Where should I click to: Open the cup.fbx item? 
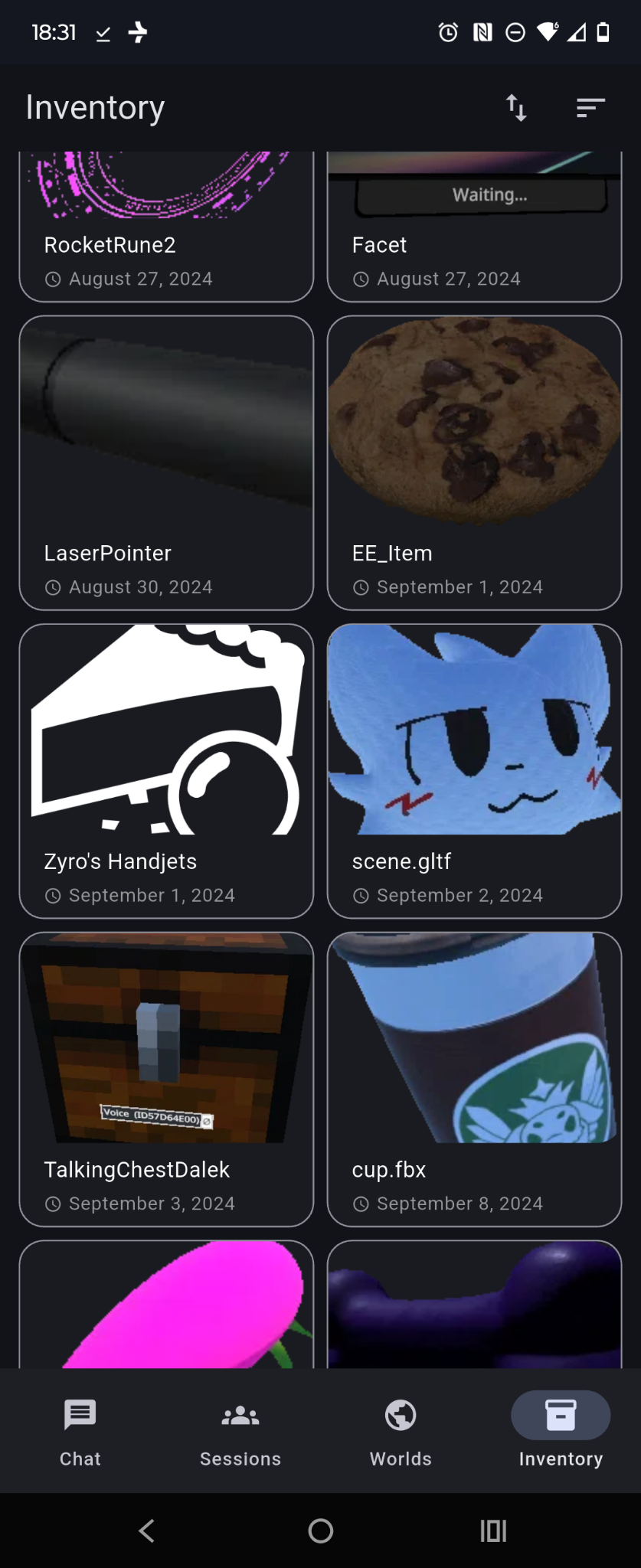pyautogui.click(x=474, y=1079)
